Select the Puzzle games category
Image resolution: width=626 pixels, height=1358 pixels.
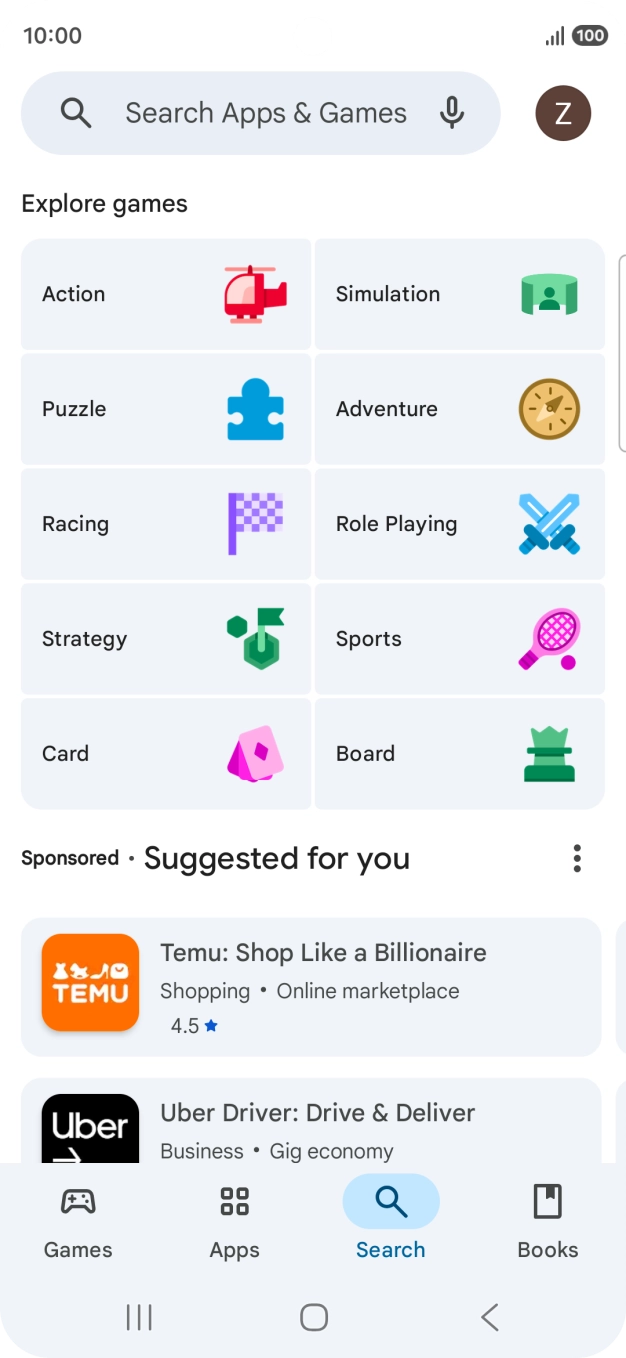click(x=166, y=409)
